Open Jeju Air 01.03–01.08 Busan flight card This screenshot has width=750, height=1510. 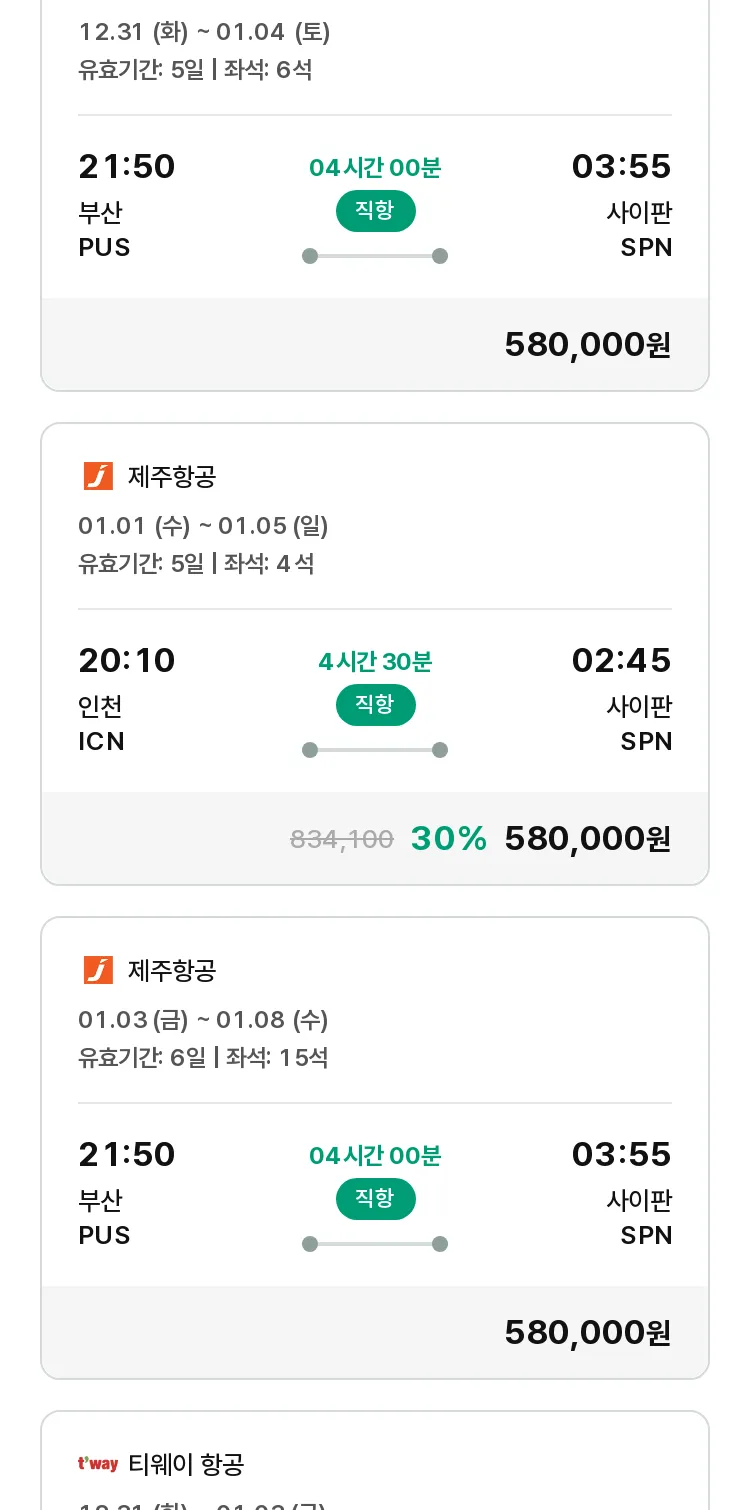[x=375, y=1148]
